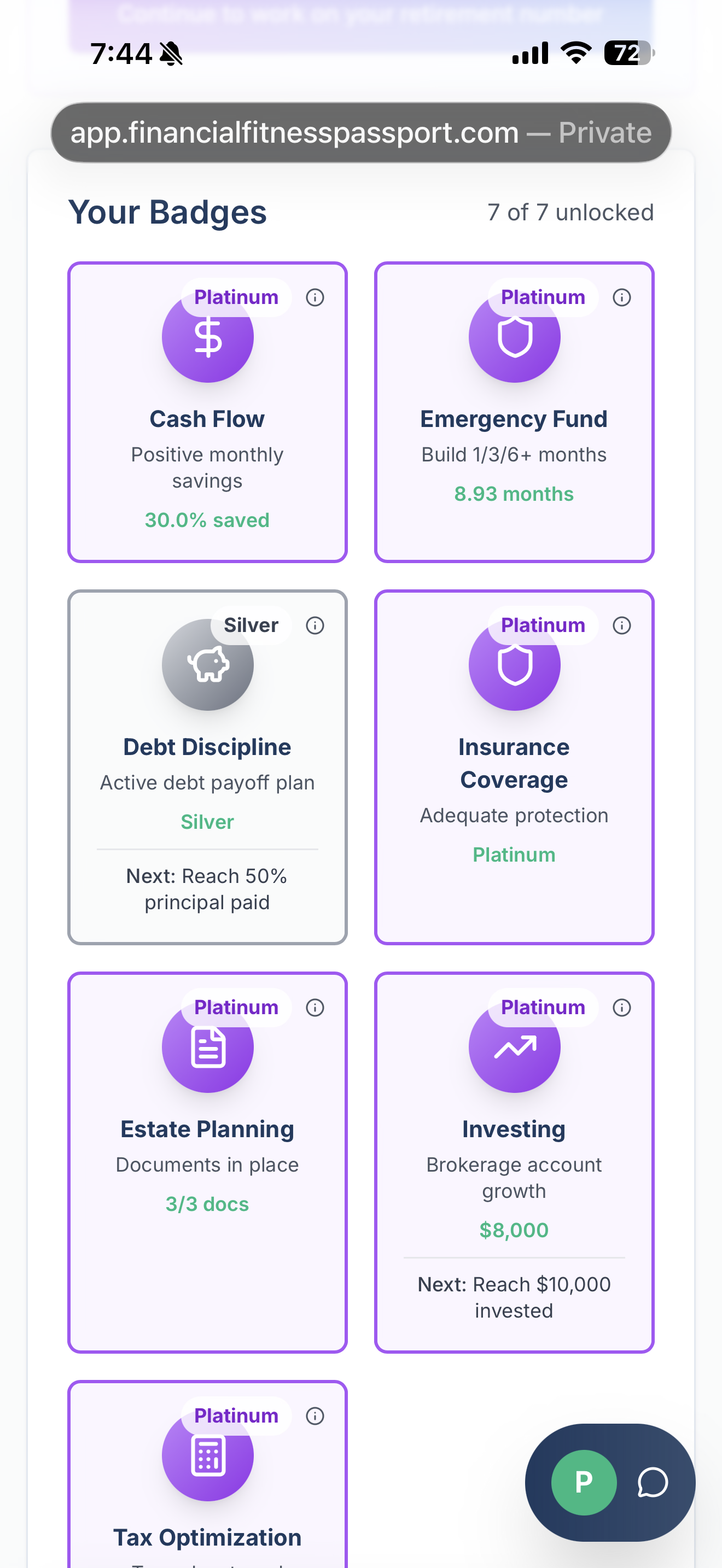Viewport: 722px width, 1568px height.
Task: Tap the green P profile avatar
Action: pyautogui.click(x=584, y=1483)
